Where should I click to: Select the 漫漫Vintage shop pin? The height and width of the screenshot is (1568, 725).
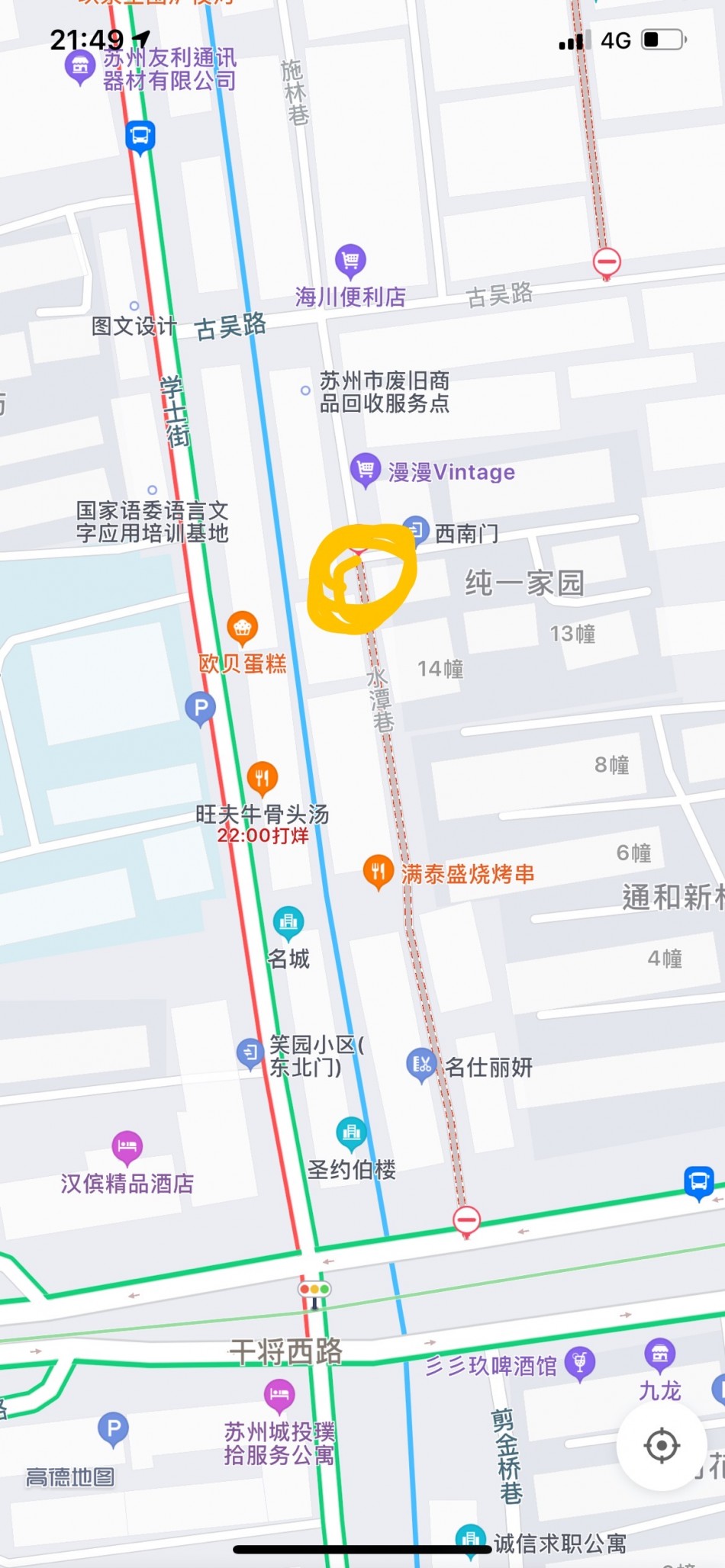(x=366, y=468)
